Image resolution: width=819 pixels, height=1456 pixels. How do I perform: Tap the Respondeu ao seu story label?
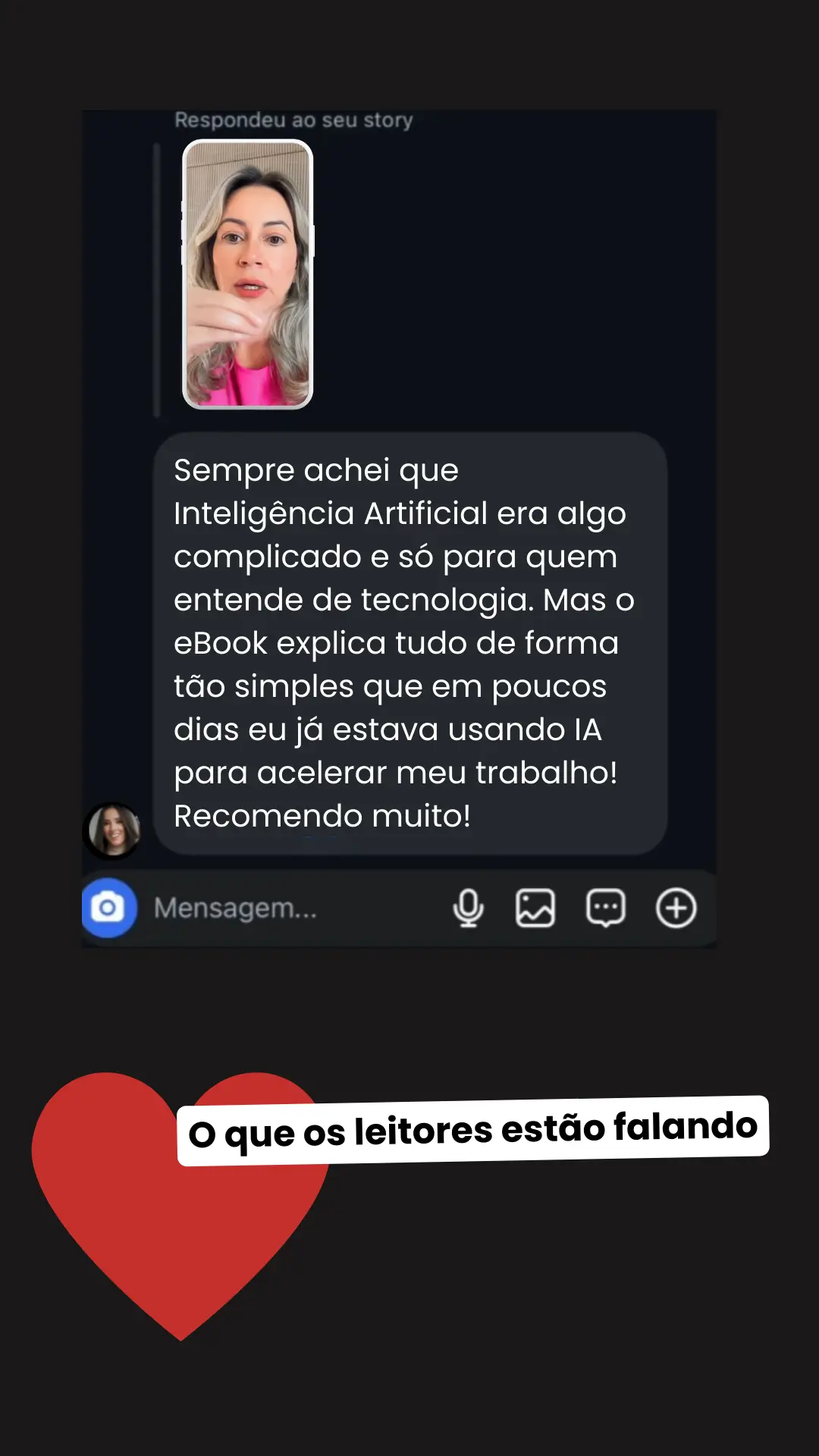tap(293, 119)
